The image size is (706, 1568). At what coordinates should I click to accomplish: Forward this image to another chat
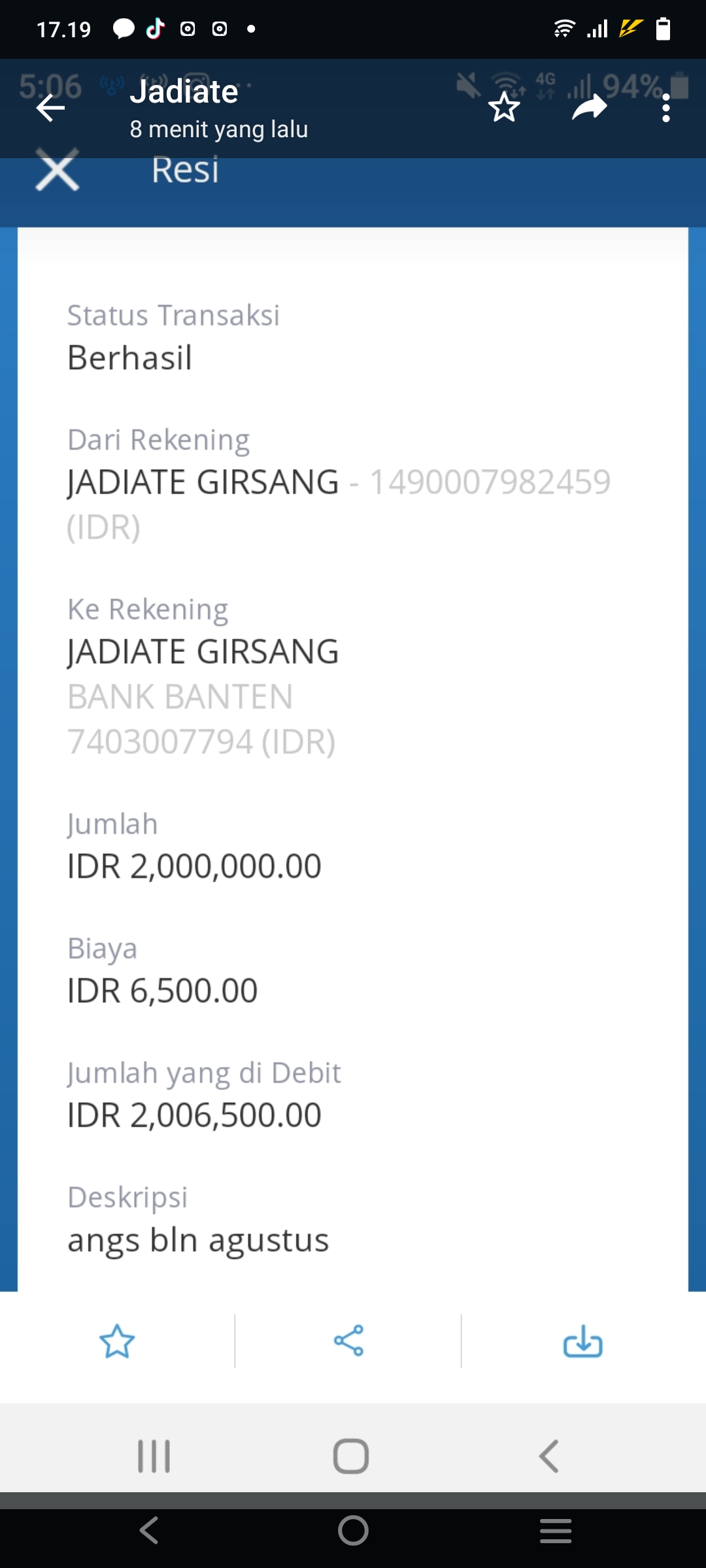589,108
